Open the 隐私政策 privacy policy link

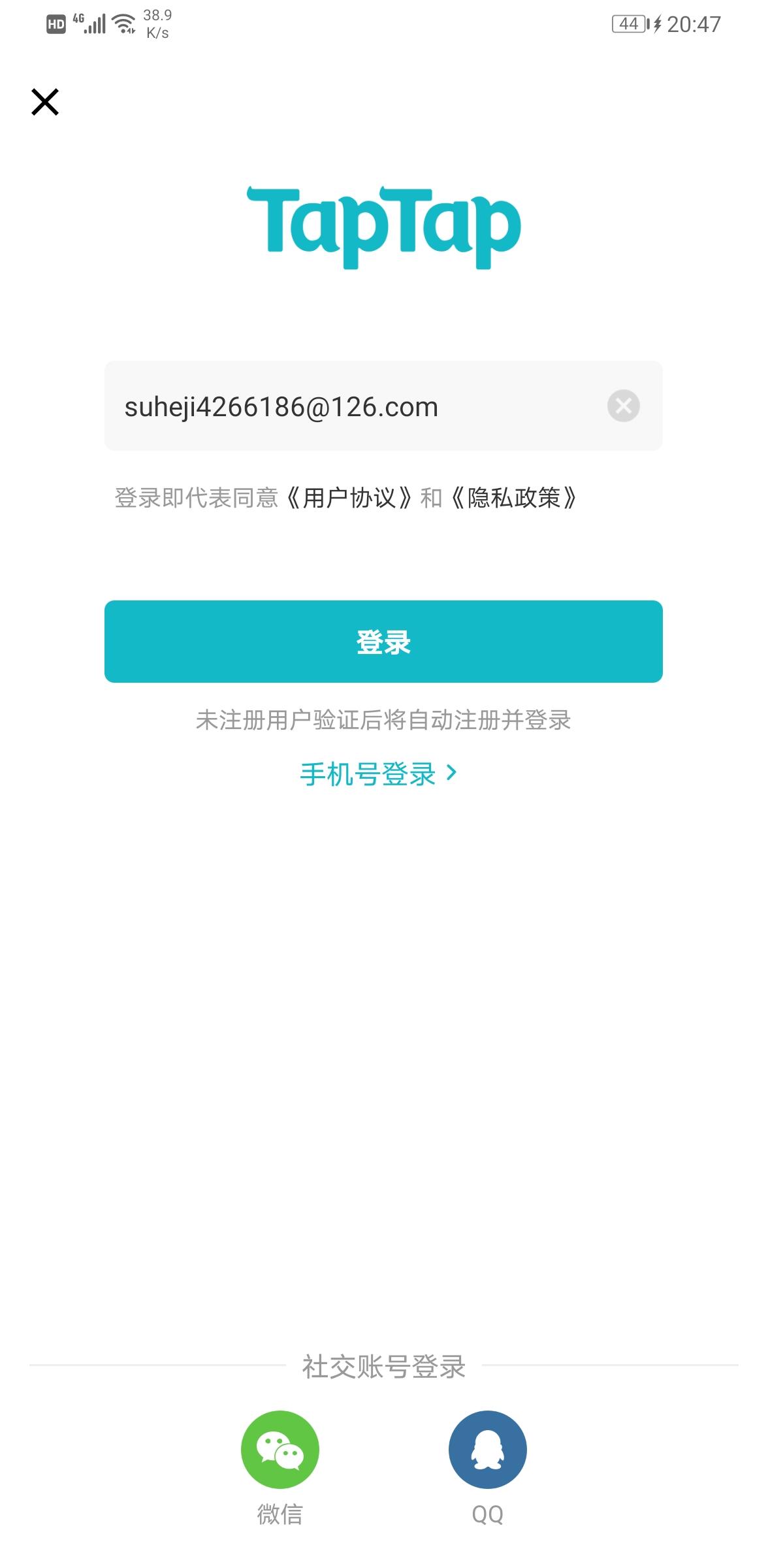click(514, 498)
